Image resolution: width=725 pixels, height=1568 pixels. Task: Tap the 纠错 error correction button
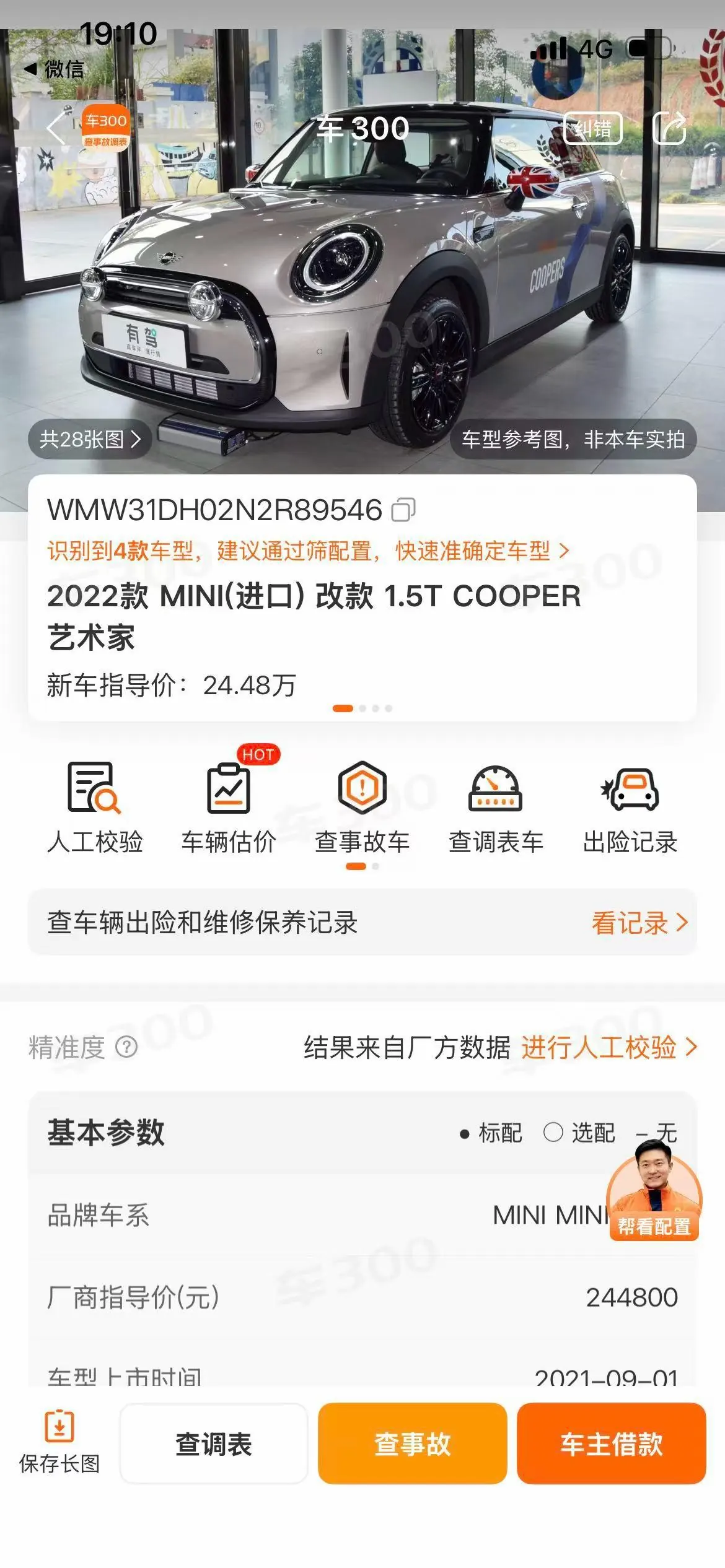592,129
